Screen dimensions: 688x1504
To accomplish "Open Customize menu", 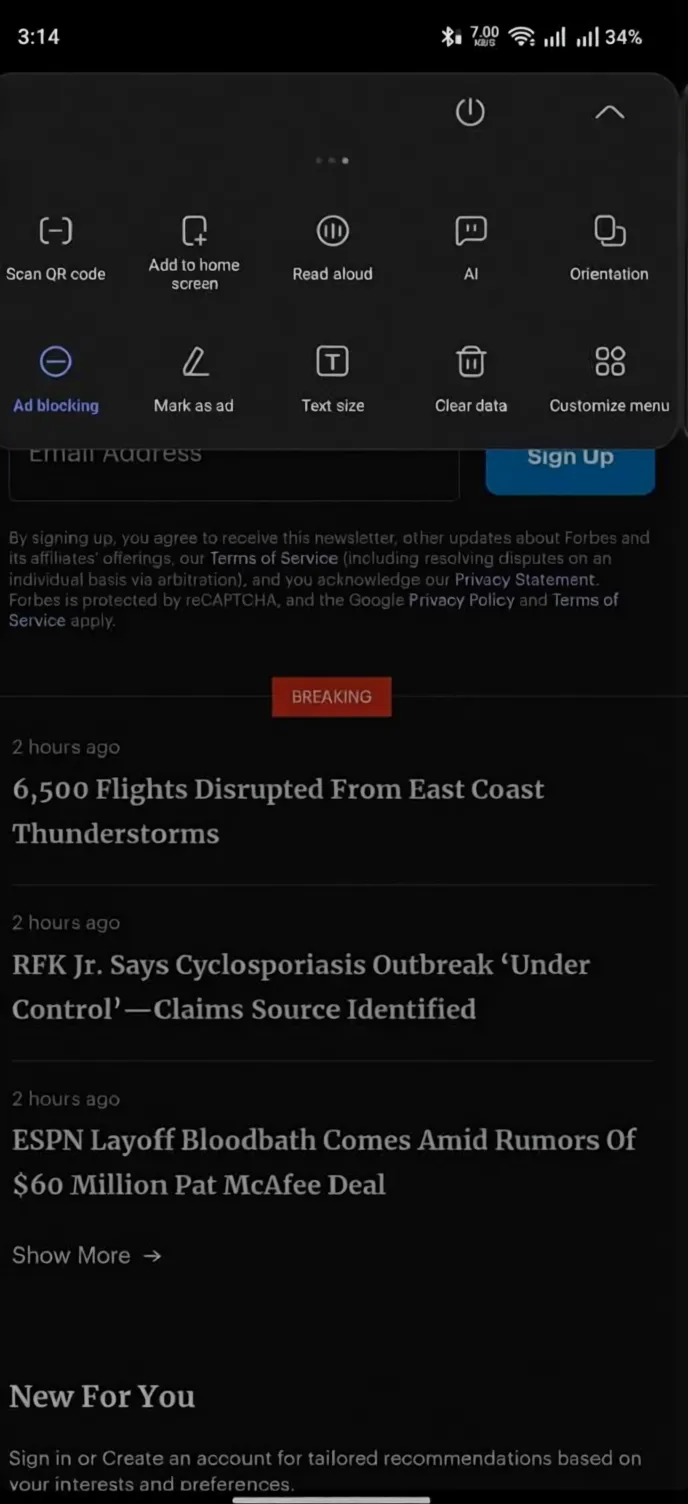I will pyautogui.click(x=609, y=380).
